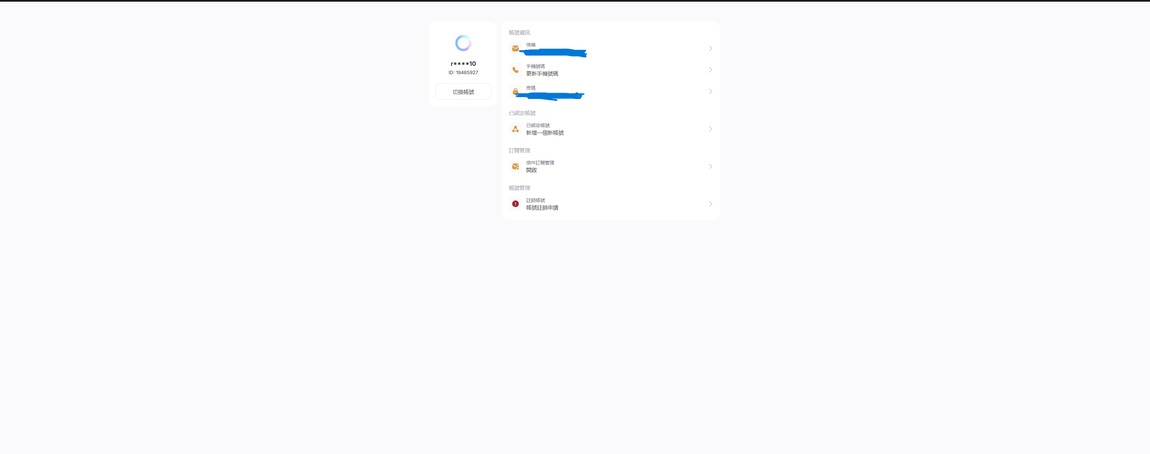Screen dimensions: 1150x454
Task: Tap the profile avatar circle
Action: tap(463, 43)
